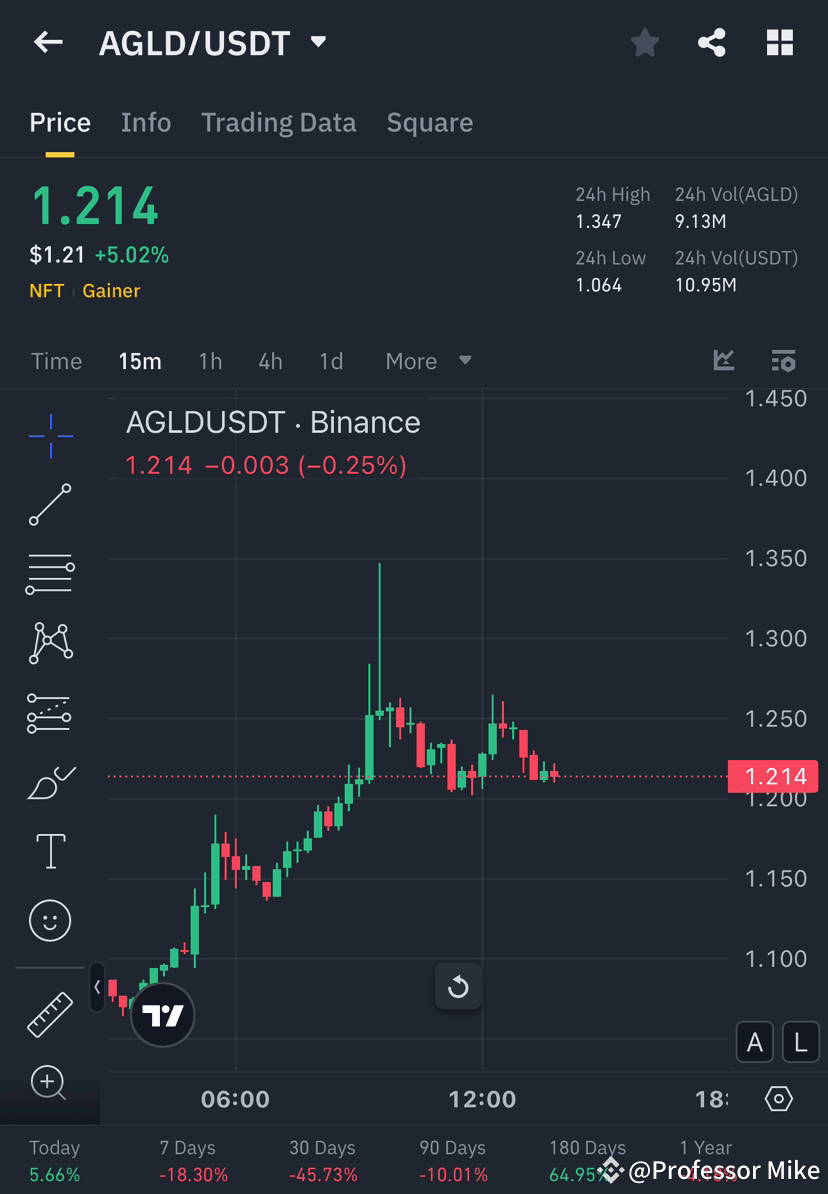Open the XABCD pattern tool
The height and width of the screenshot is (1194, 828).
pos(50,643)
